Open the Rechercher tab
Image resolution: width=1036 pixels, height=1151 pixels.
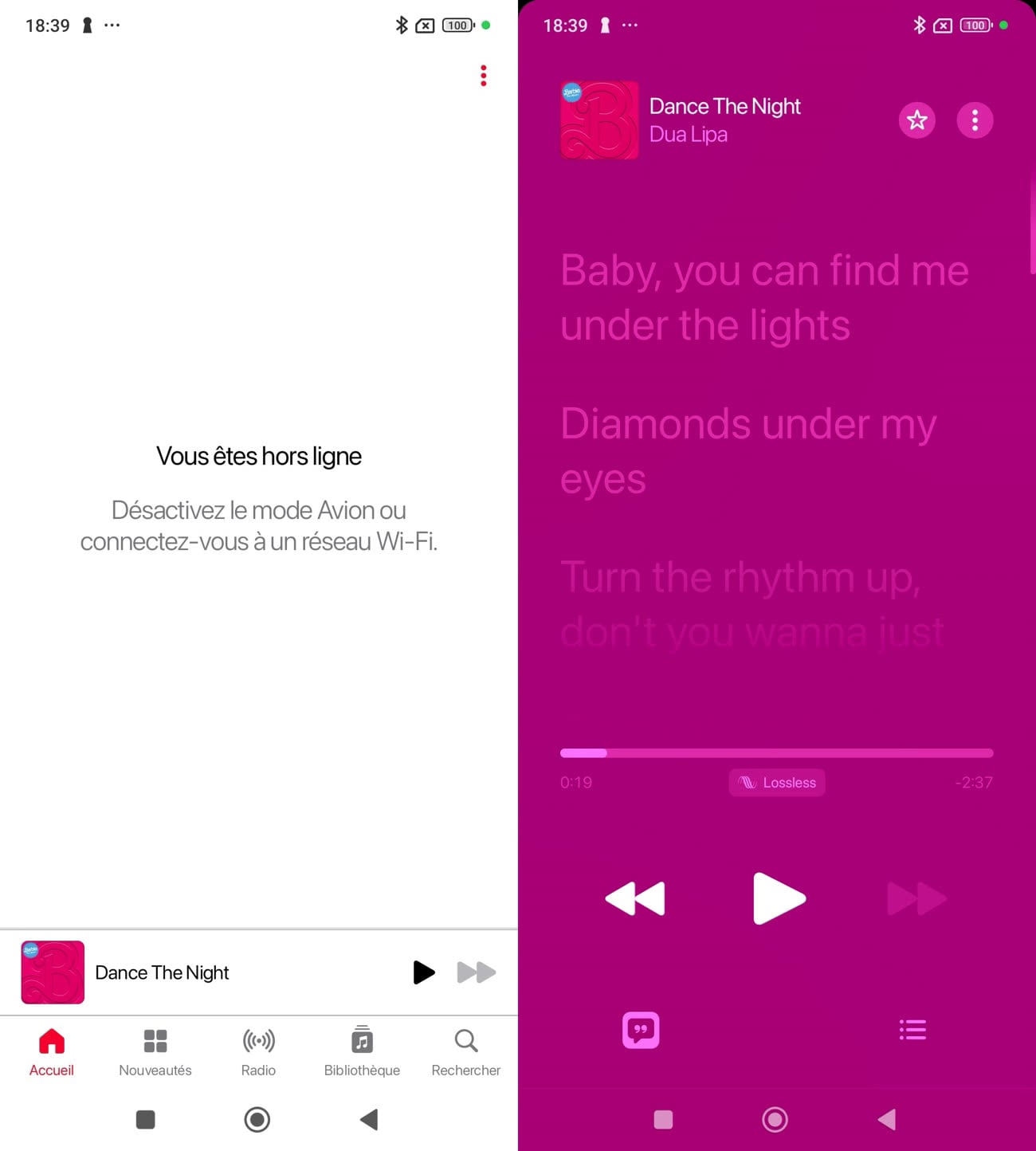[465, 1052]
